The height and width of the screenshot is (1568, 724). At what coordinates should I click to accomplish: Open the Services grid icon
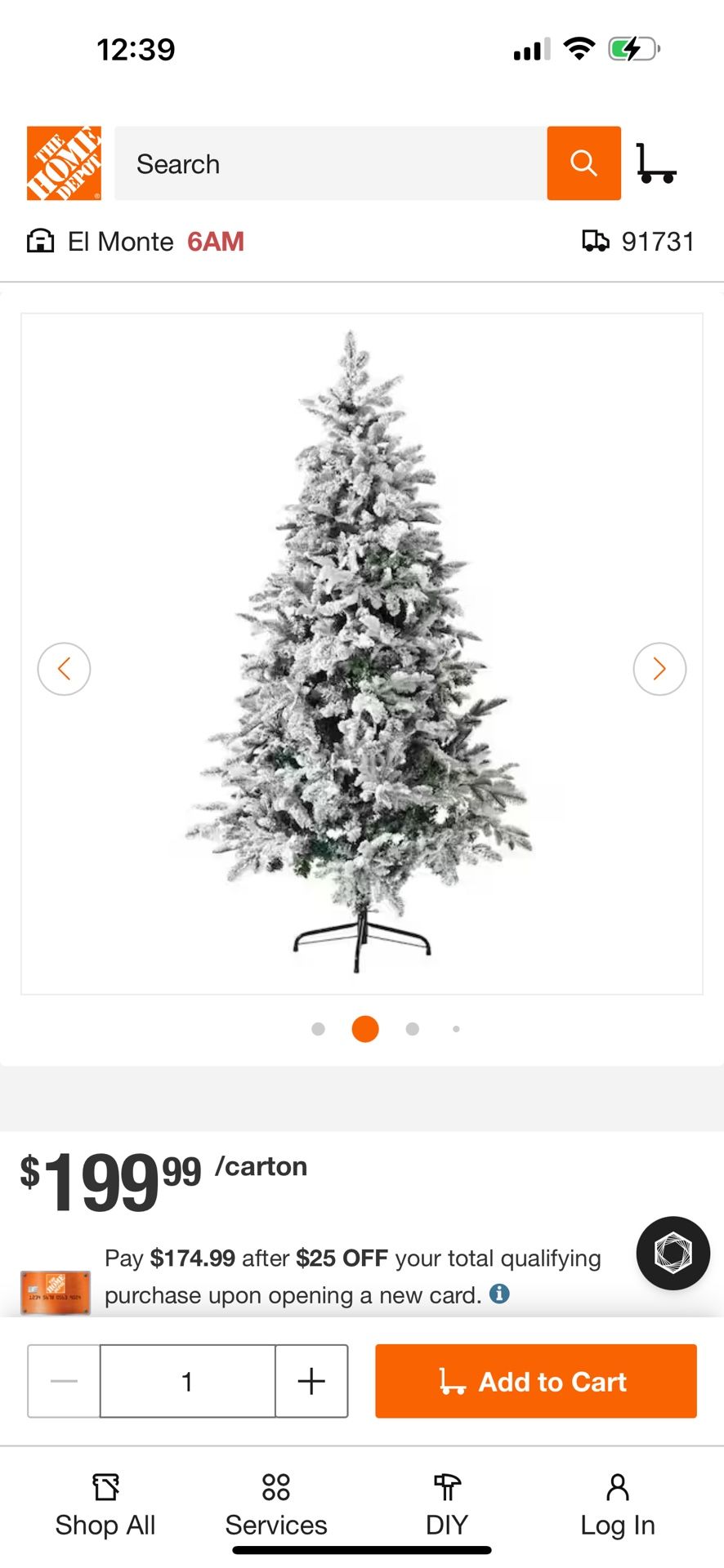coord(275,1488)
